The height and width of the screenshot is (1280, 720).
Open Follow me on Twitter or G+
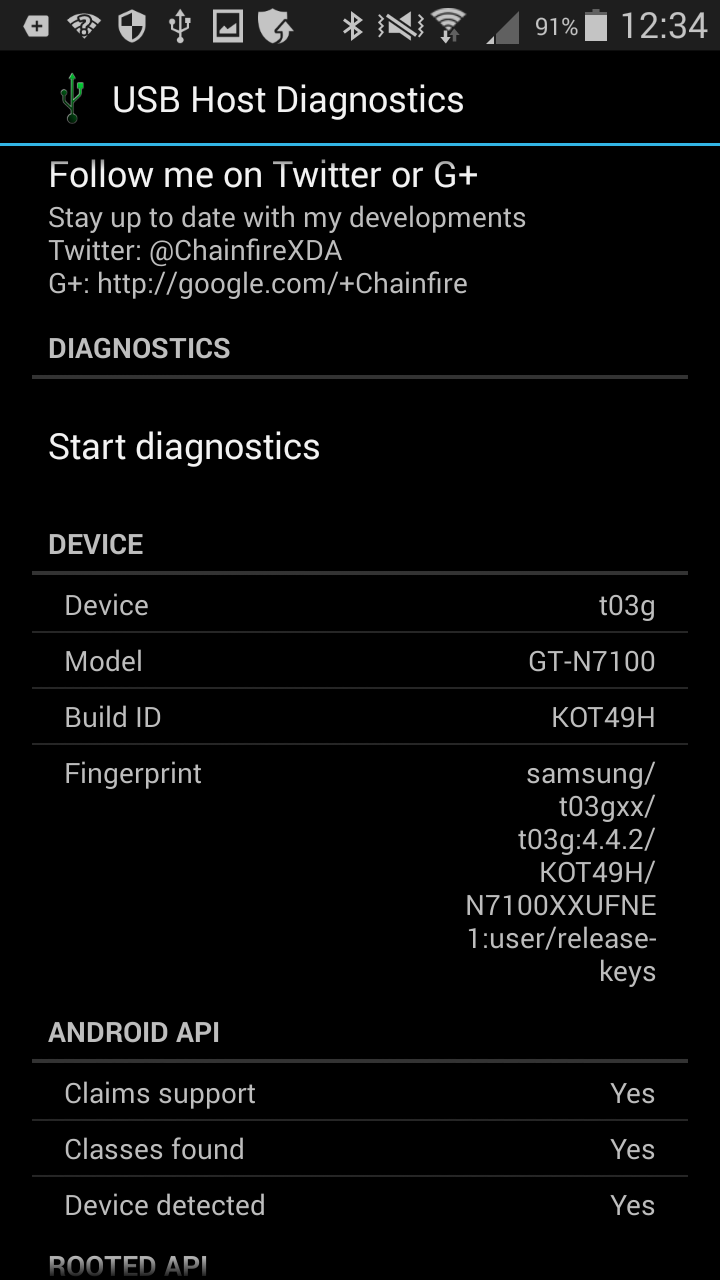[x=360, y=230]
